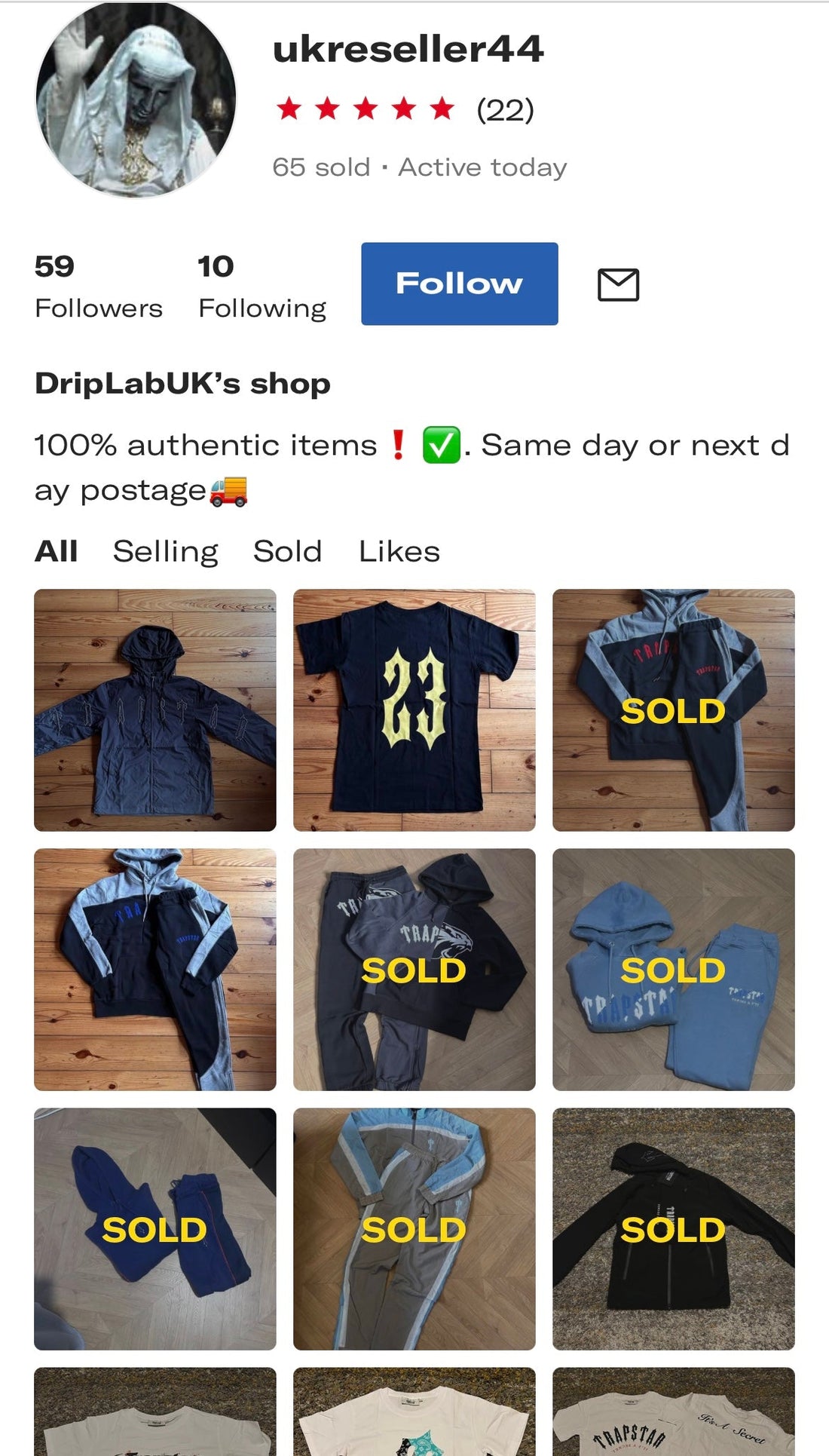
Task: Switch to the Sold tab
Action: (287, 551)
